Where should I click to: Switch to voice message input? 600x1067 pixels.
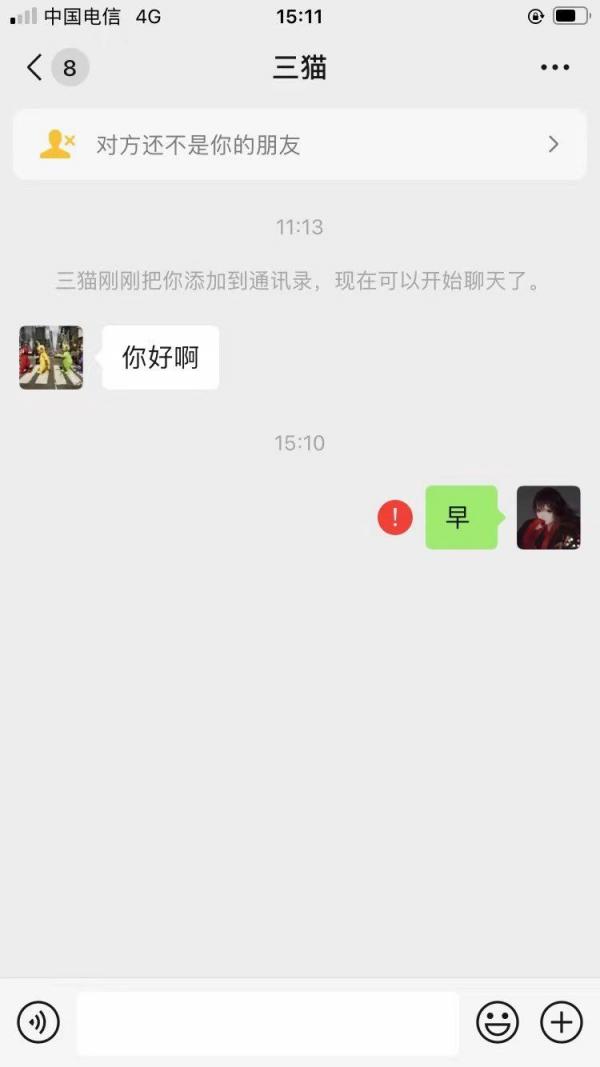38,1022
